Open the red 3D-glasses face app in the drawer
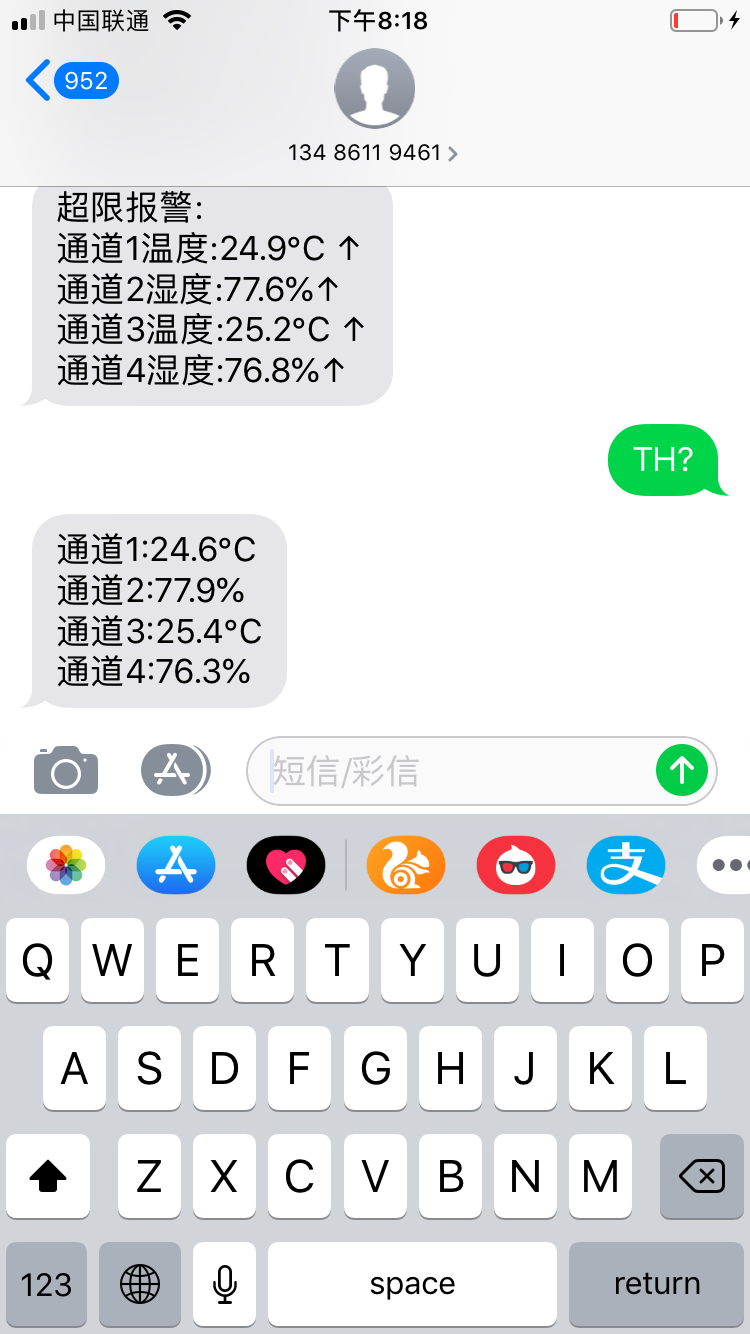 (x=516, y=865)
